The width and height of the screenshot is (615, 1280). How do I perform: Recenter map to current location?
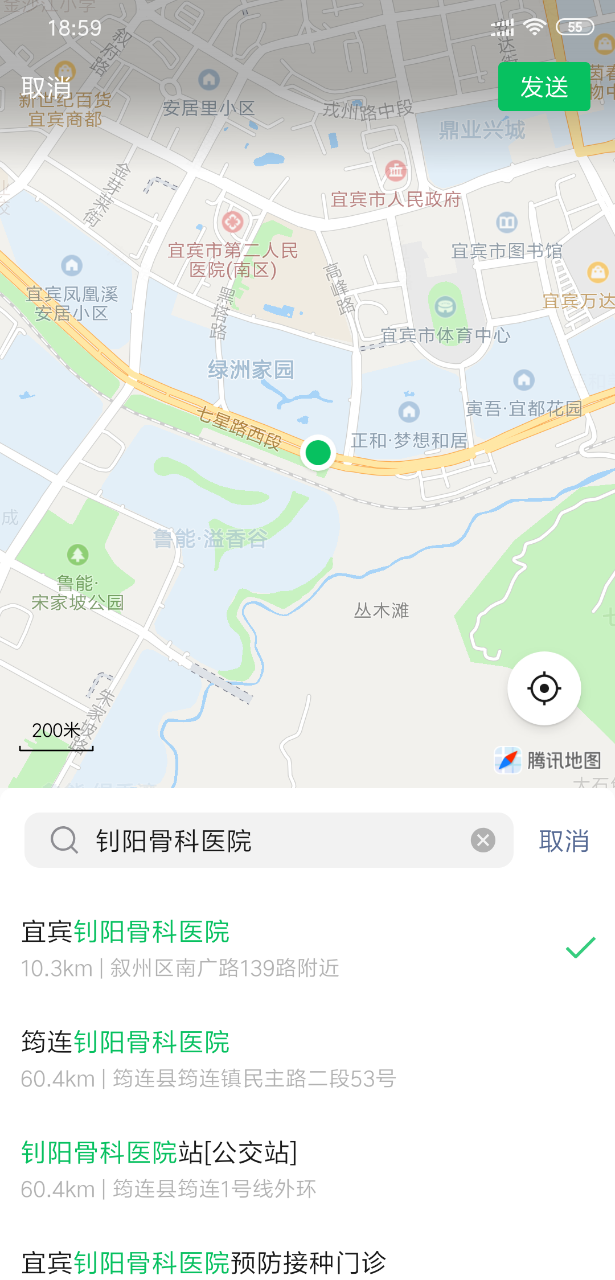[x=544, y=688]
